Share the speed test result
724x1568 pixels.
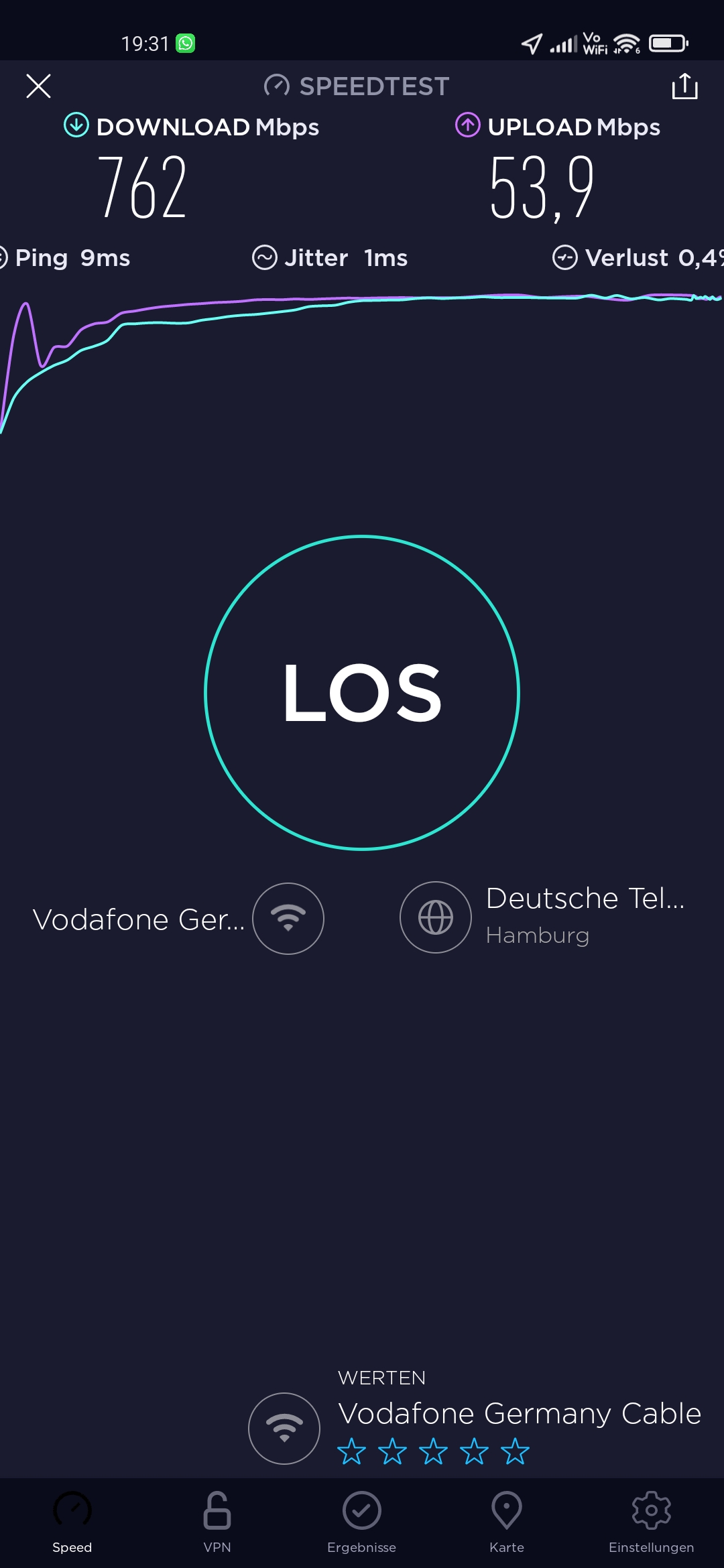pyautogui.click(x=684, y=86)
